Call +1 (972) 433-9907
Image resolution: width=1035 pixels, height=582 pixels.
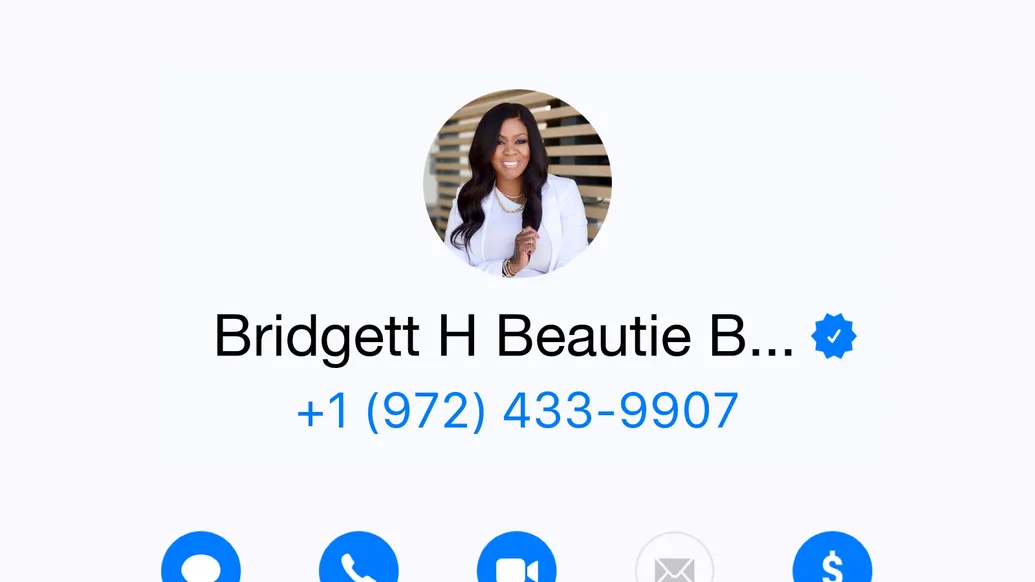coord(517,411)
